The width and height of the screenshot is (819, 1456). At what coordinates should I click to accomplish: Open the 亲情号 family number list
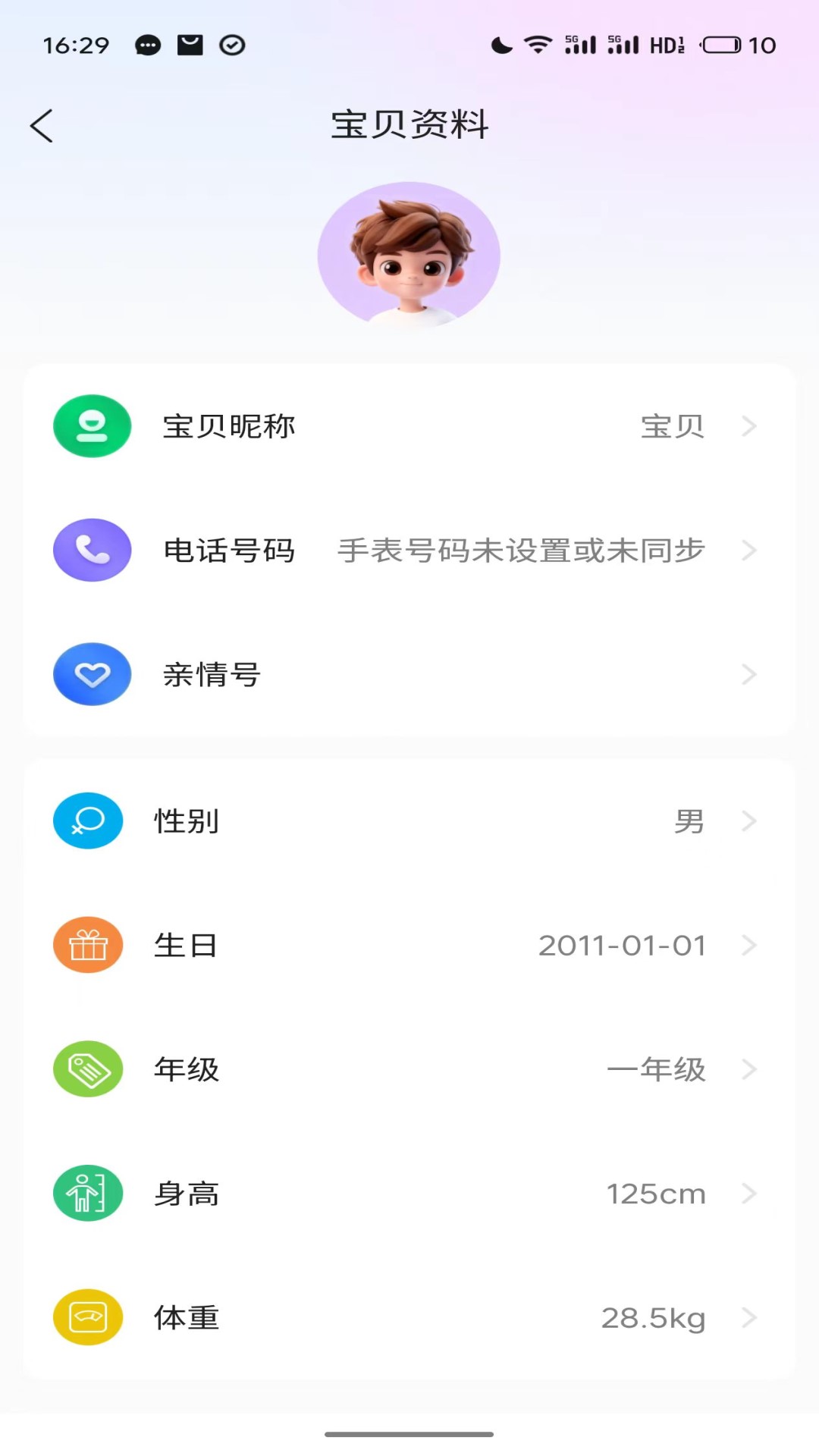409,674
